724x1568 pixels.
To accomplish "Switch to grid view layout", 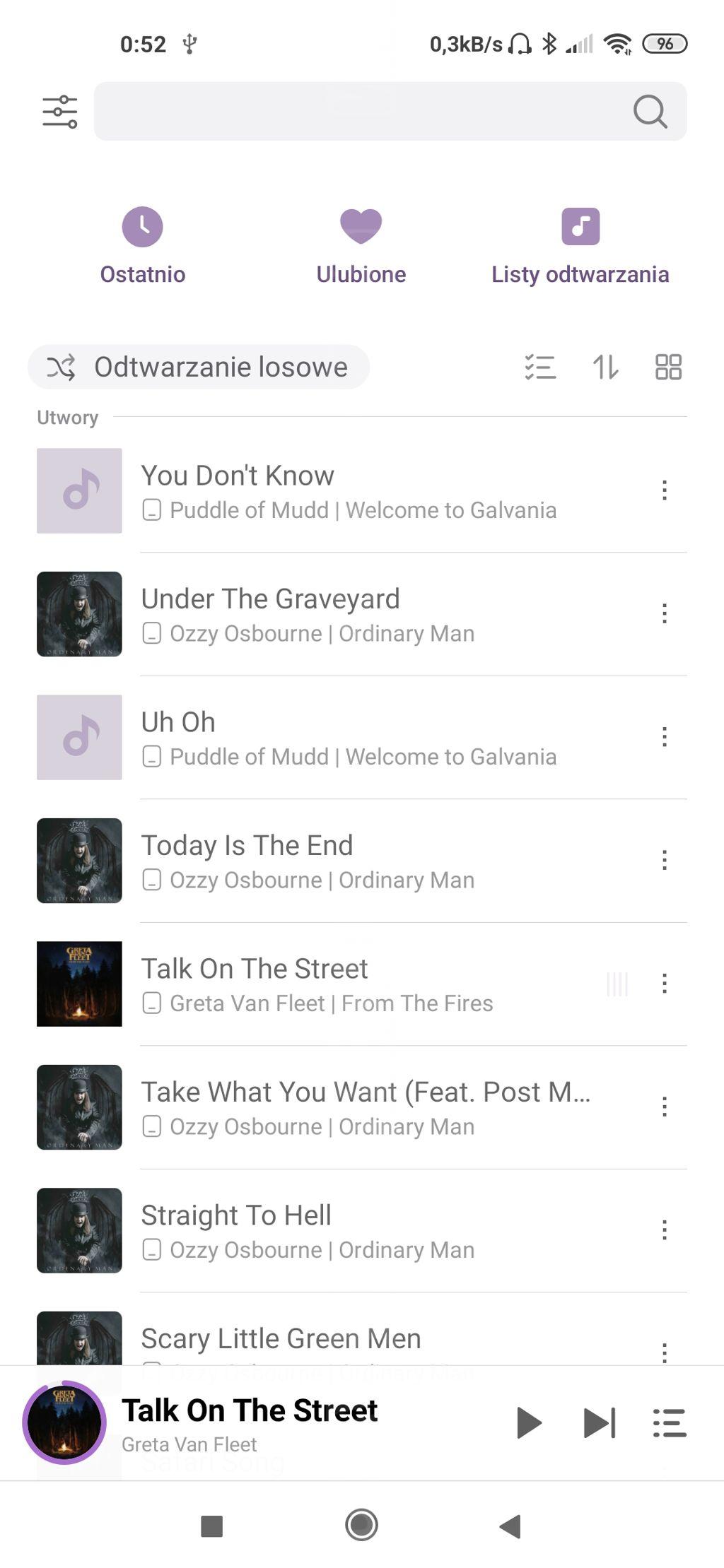I will click(668, 367).
